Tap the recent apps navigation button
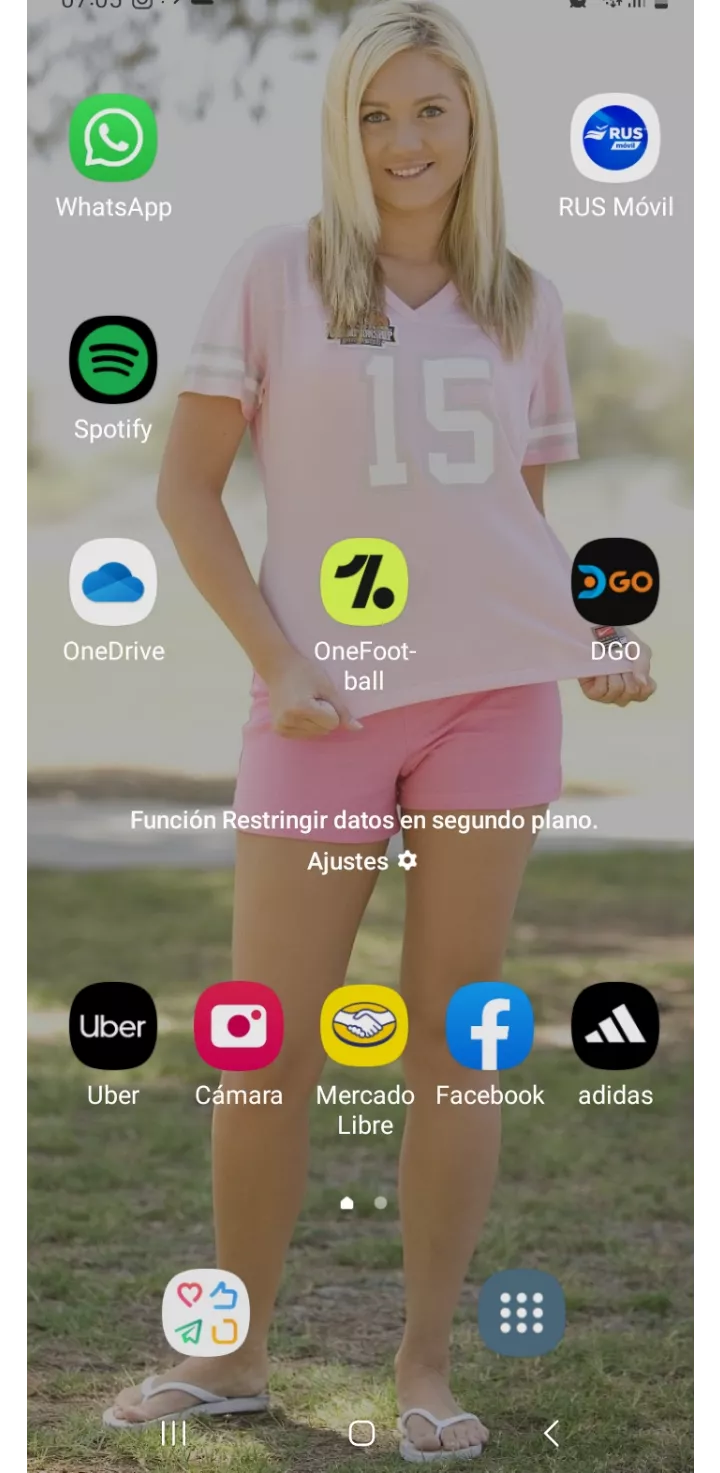 172,1433
